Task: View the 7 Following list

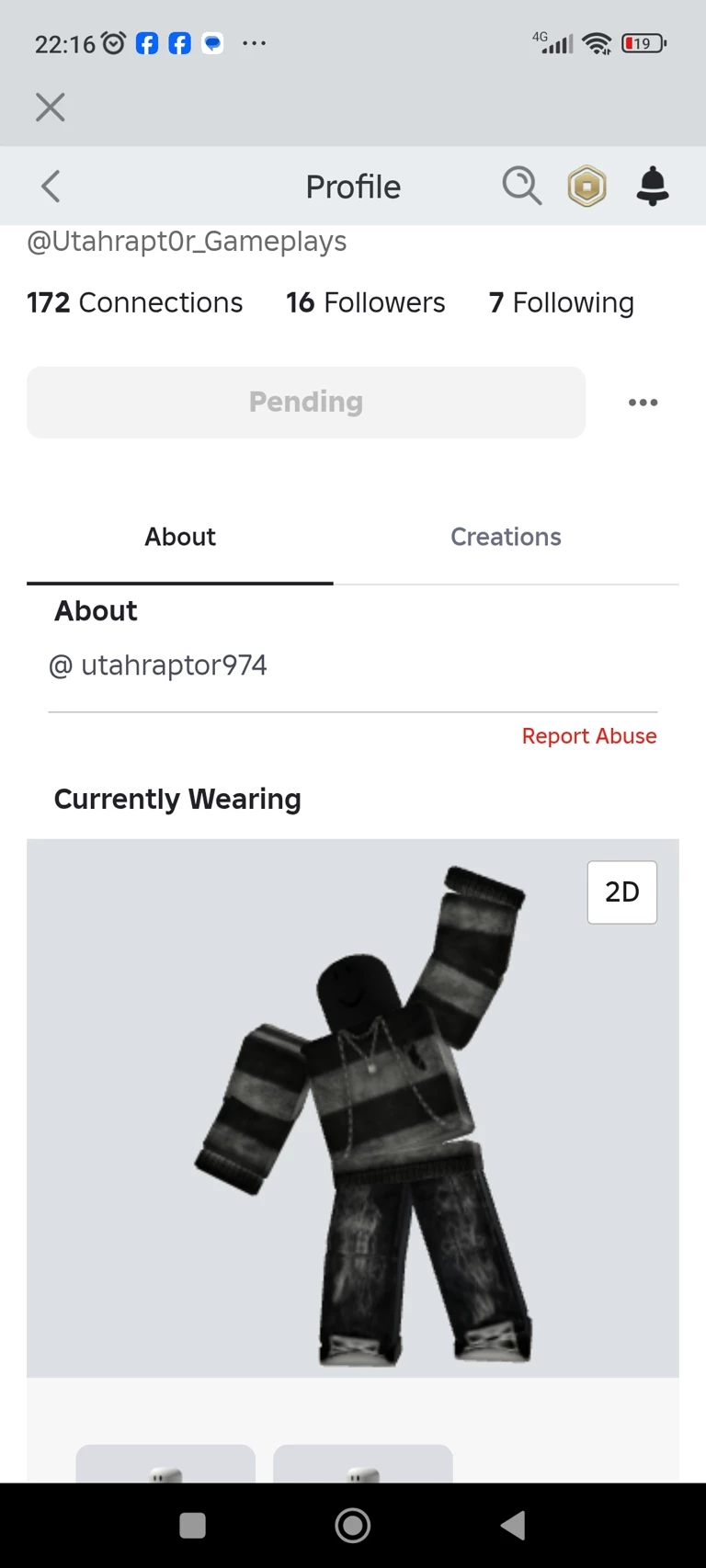Action: click(561, 302)
